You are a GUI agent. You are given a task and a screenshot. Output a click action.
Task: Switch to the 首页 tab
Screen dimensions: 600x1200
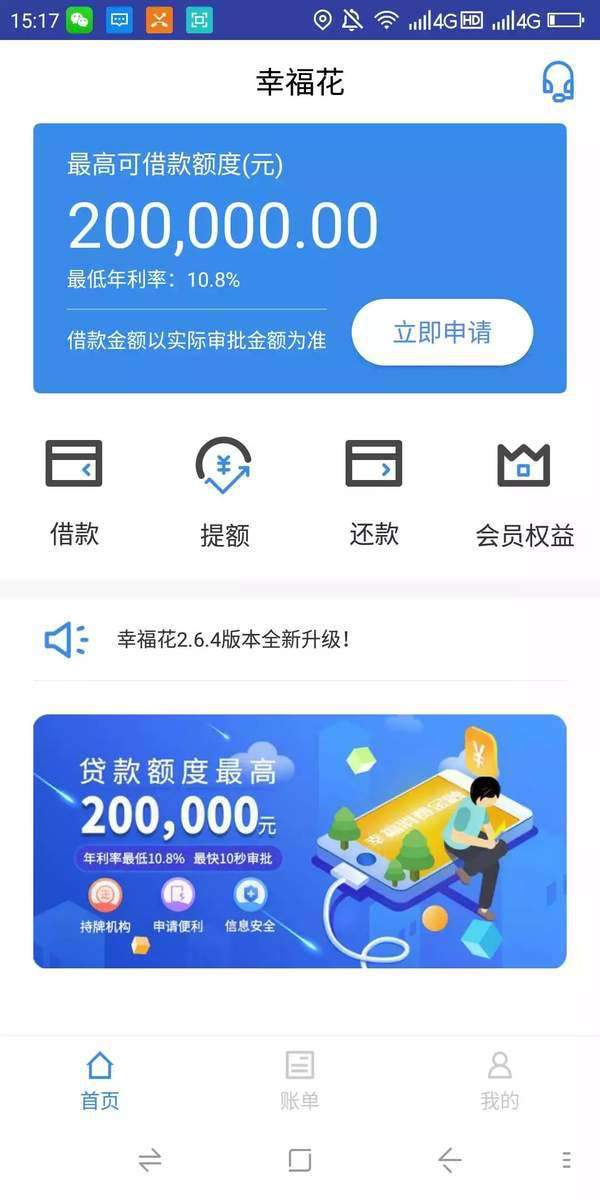tap(100, 1081)
